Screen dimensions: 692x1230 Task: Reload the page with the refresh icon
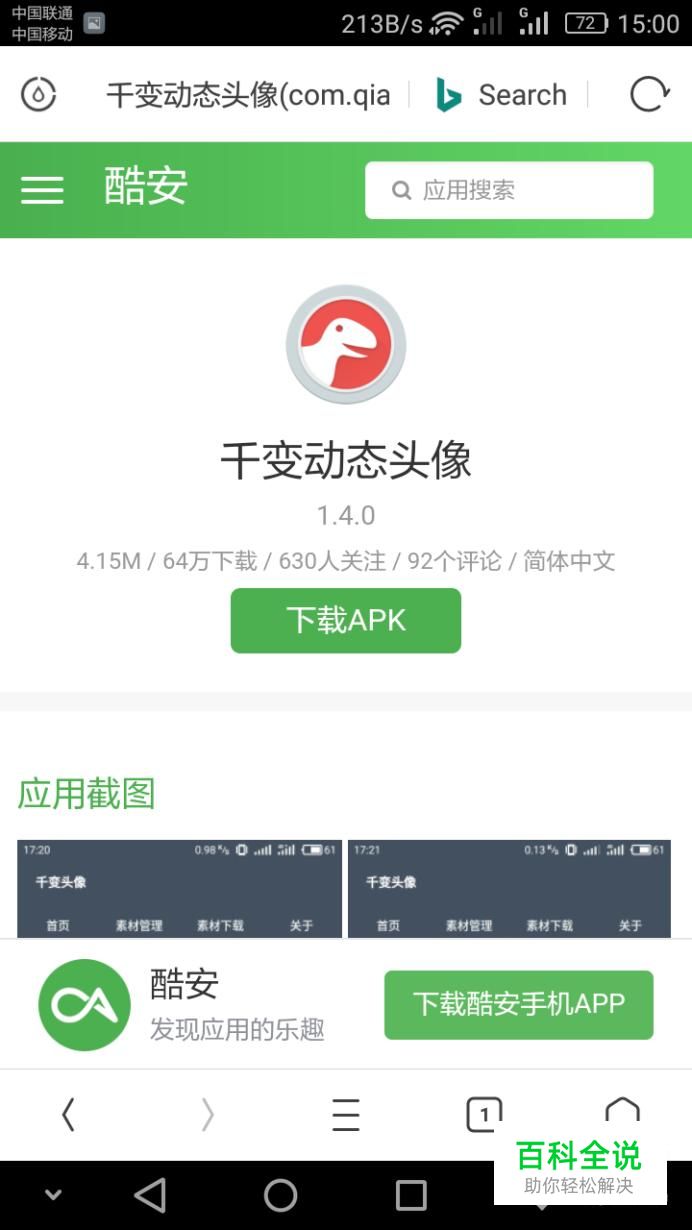(648, 95)
